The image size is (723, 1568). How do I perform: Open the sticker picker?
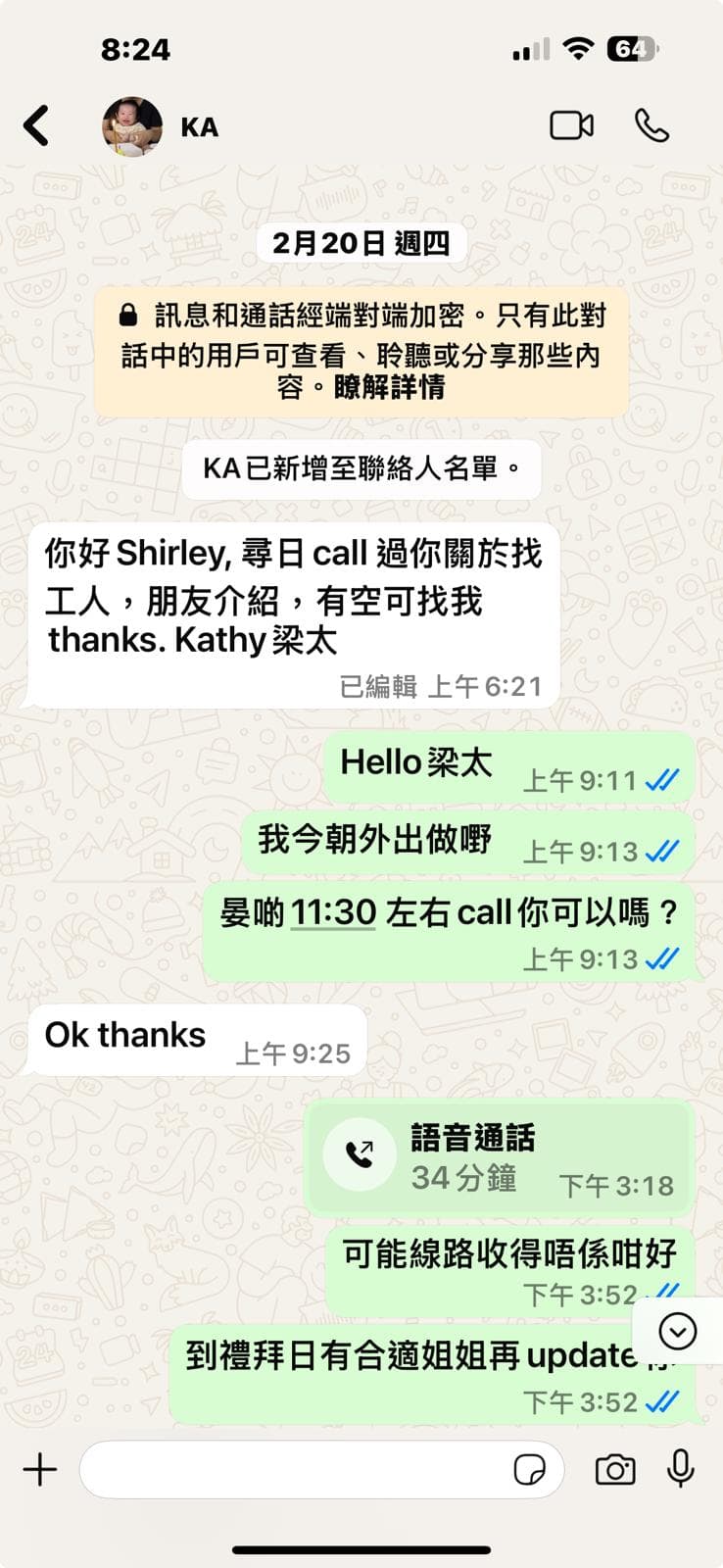(x=530, y=1469)
